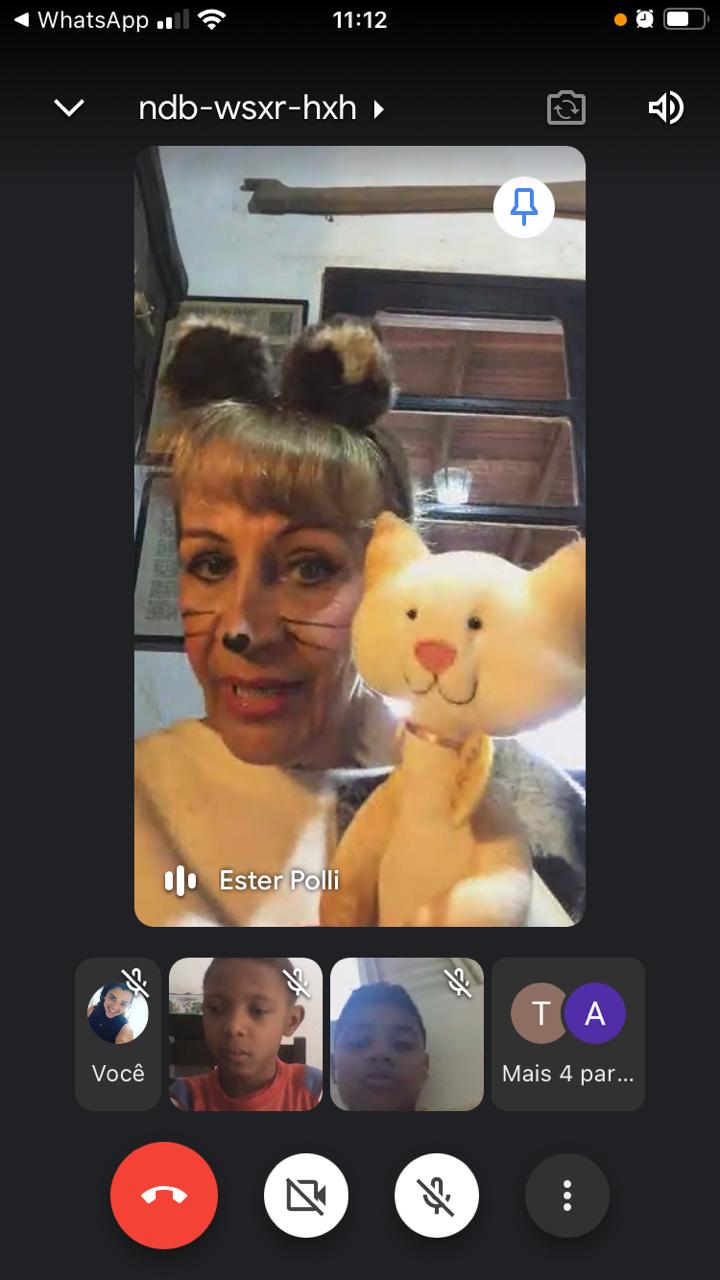Change the audio output via the speaker icon
Viewport: 720px width, 1280px height.
tap(666, 108)
